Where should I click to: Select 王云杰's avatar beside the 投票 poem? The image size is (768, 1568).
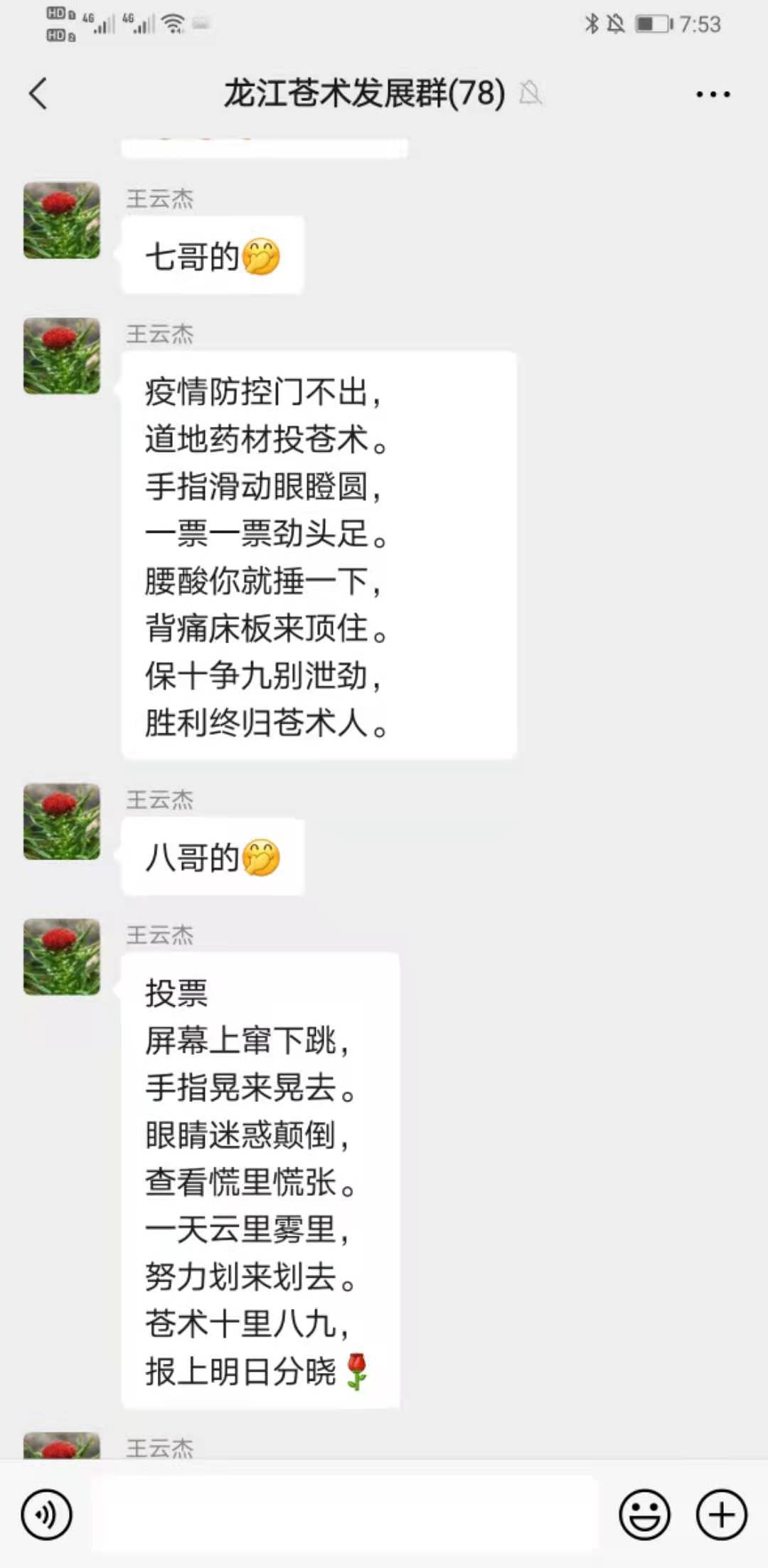click(x=62, y=957)
